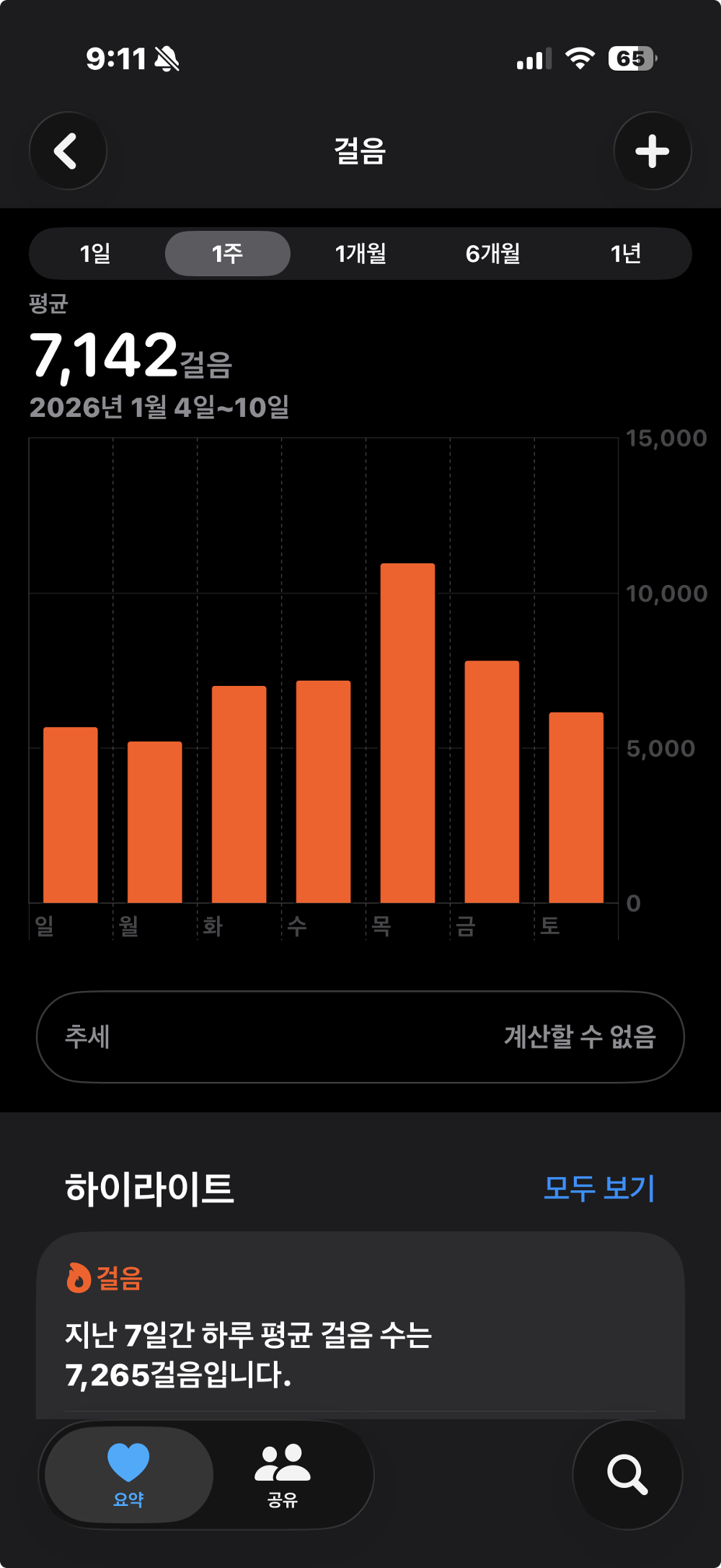Viewport: 721px width, 1568px height.
Task: Open the 추세 trend card
Action: pos(360,1036)
